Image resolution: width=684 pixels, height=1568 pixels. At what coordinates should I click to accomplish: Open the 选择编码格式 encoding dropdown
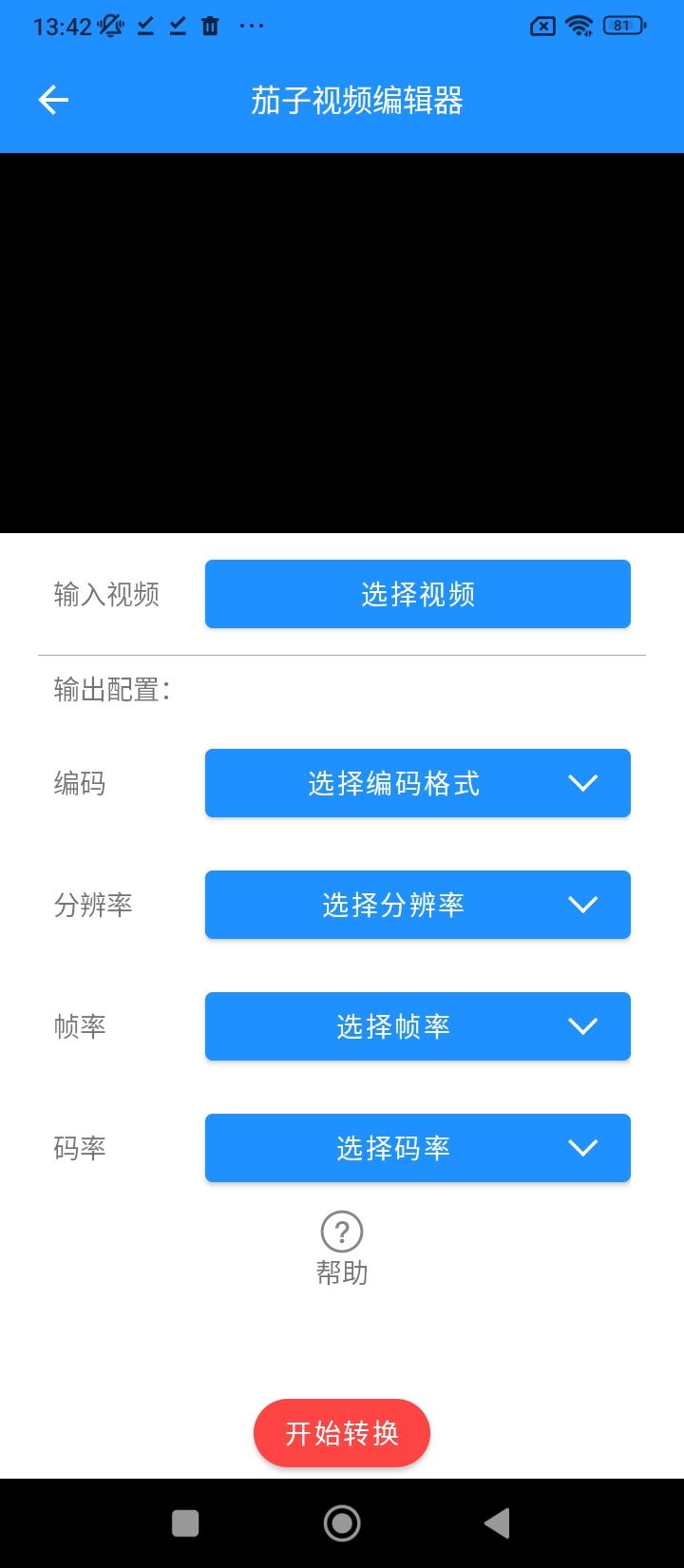pyautogui.click(x=417, y=783)
